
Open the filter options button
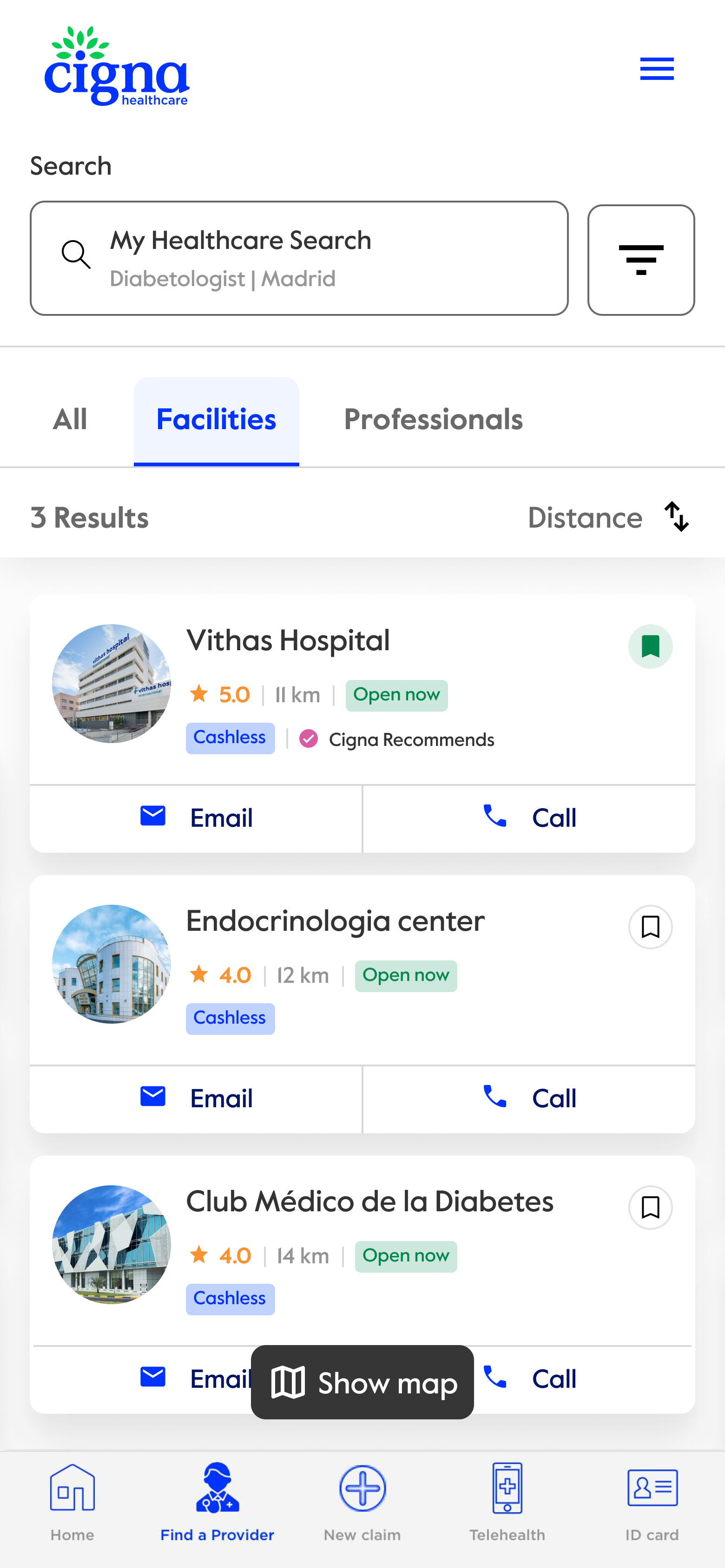(x=641, y=260)
